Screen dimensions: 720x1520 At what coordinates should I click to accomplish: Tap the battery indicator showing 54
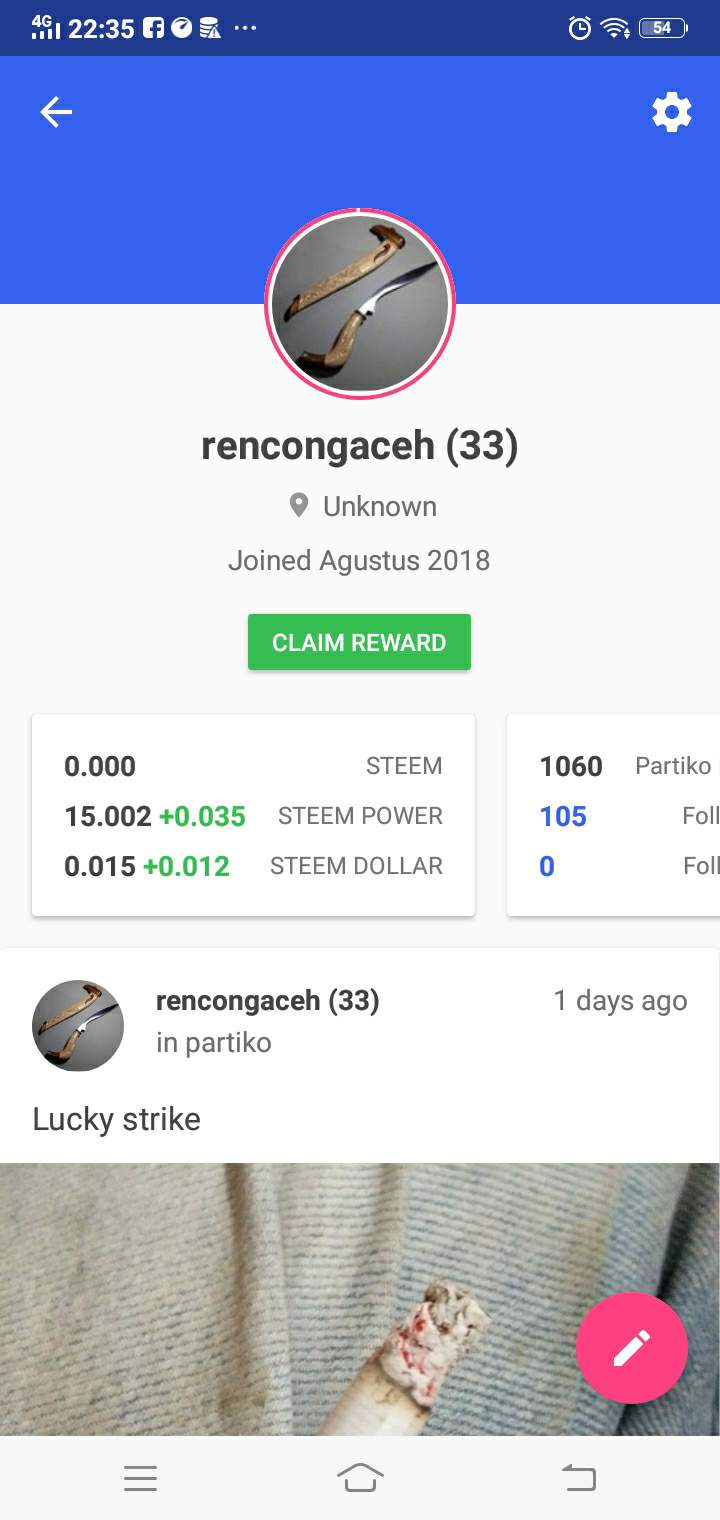(660, 28)
